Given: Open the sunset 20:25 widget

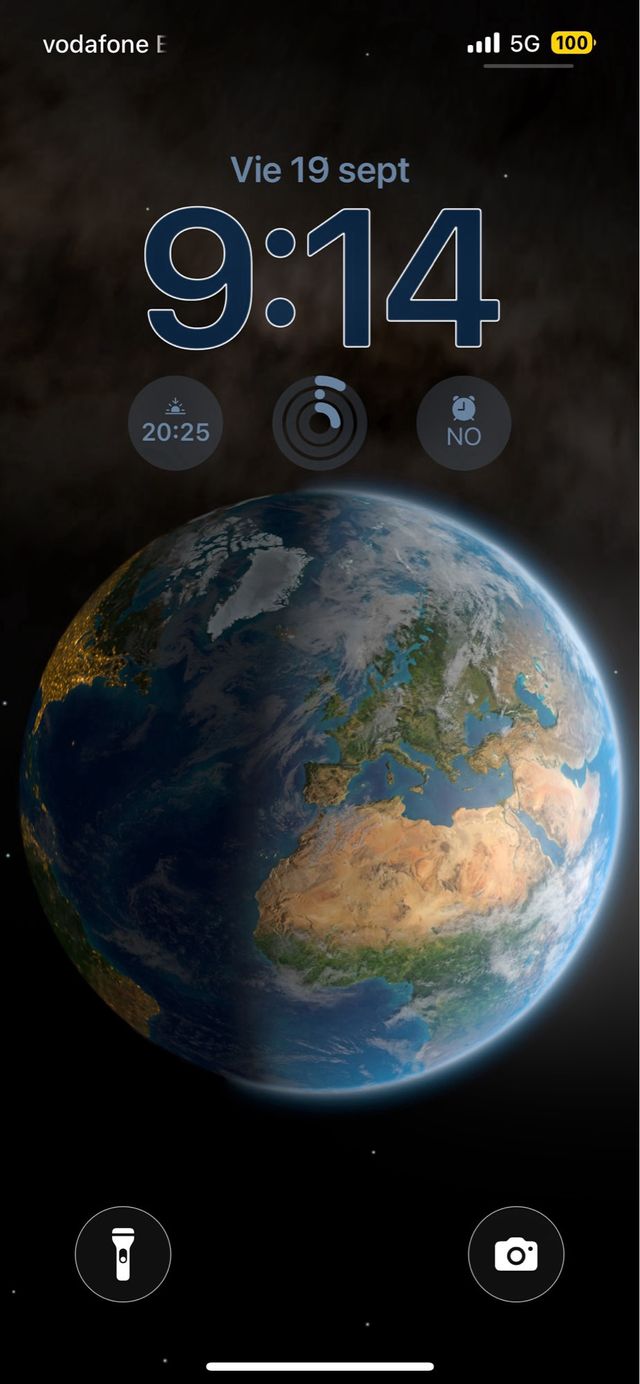Looking at the screenshot, I should [176, 423].
